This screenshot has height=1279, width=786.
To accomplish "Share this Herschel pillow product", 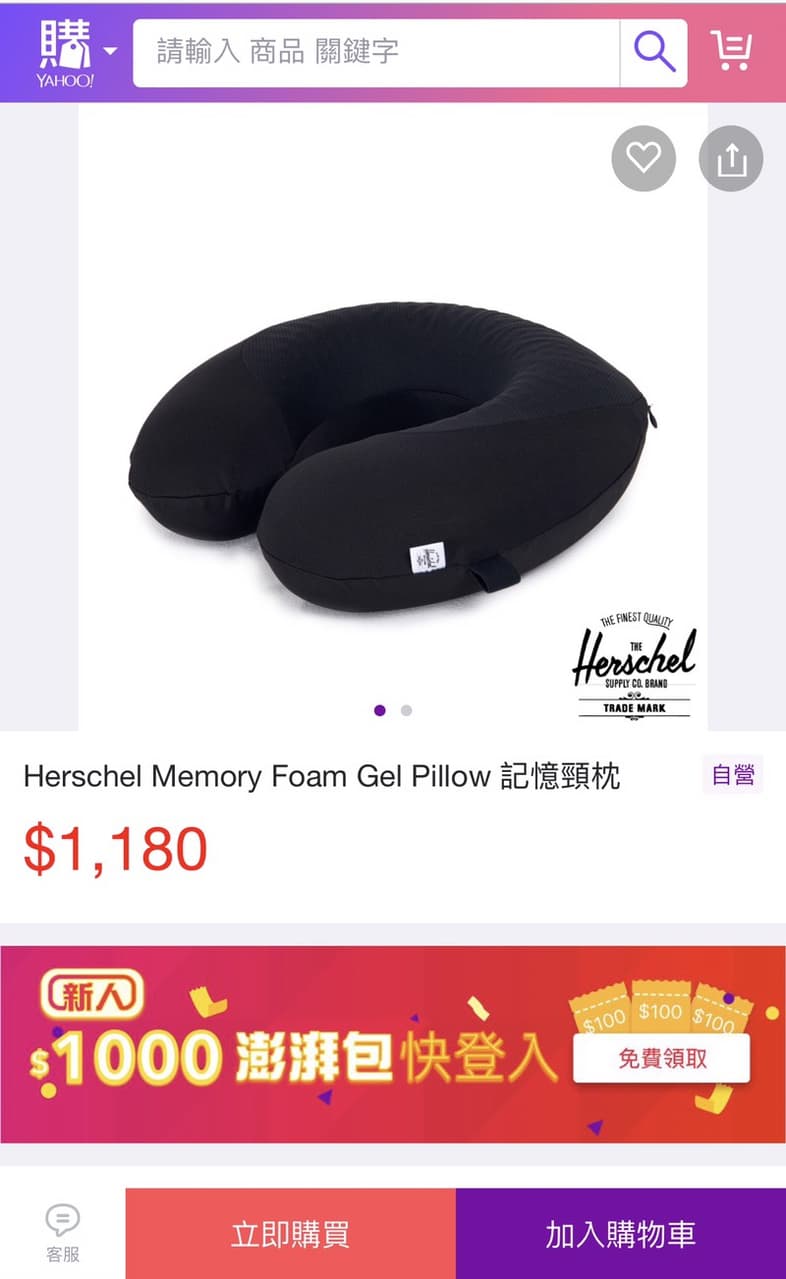I will point(731,158).
